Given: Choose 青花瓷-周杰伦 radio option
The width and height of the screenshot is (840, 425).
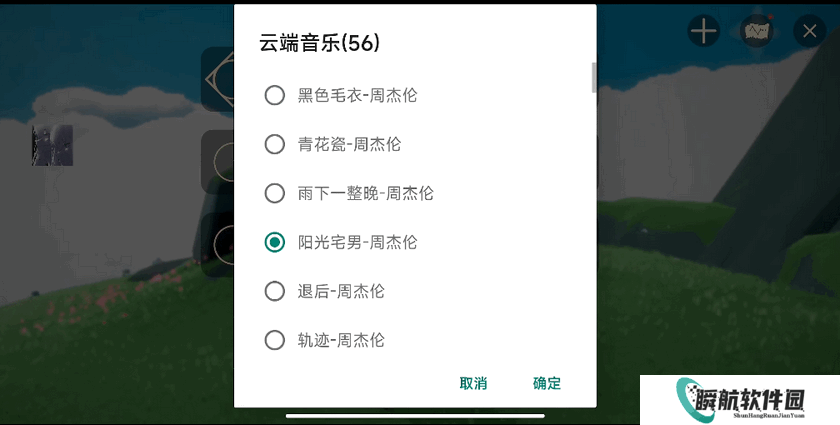Looking at the screenshot, I should [275, 144].
